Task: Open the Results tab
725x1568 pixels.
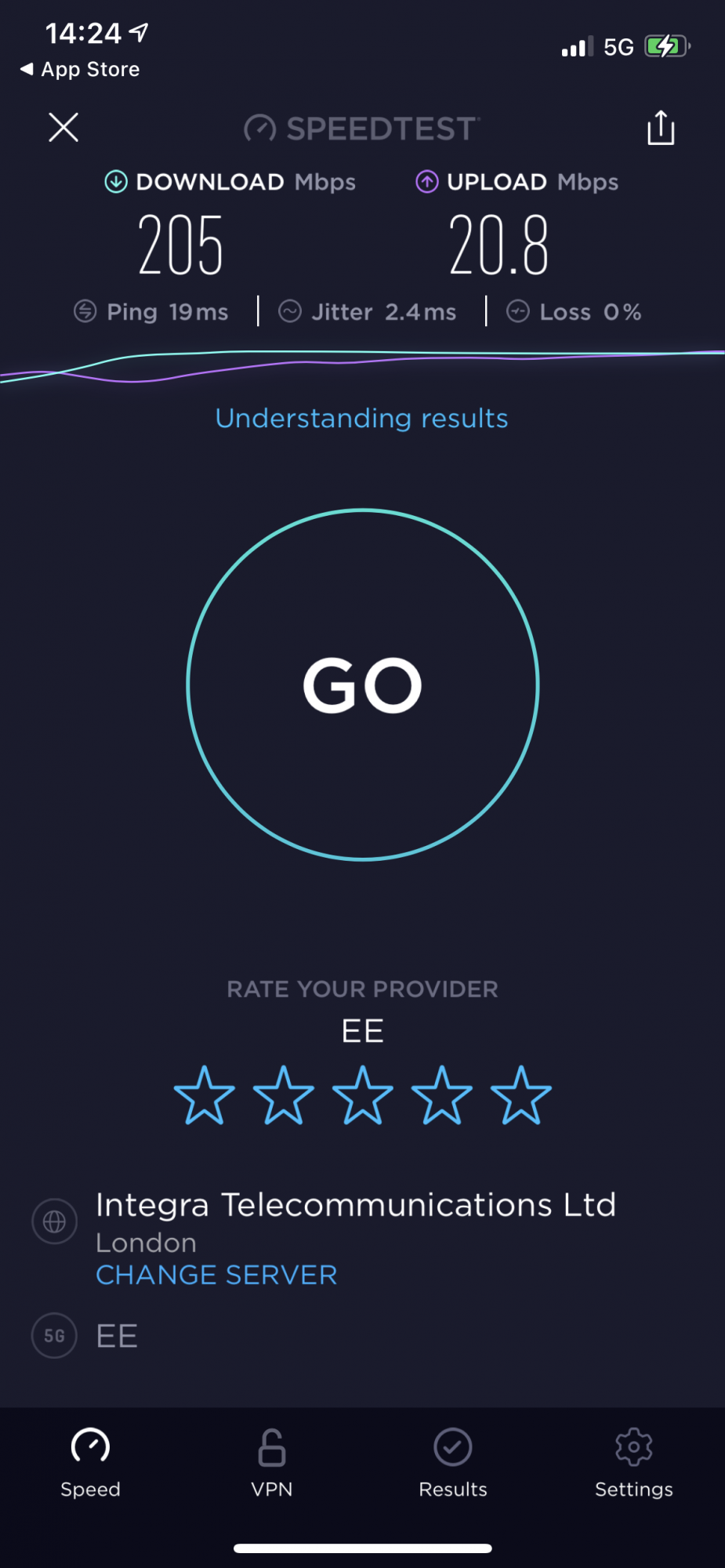Action: click(x=453, y=1463)
